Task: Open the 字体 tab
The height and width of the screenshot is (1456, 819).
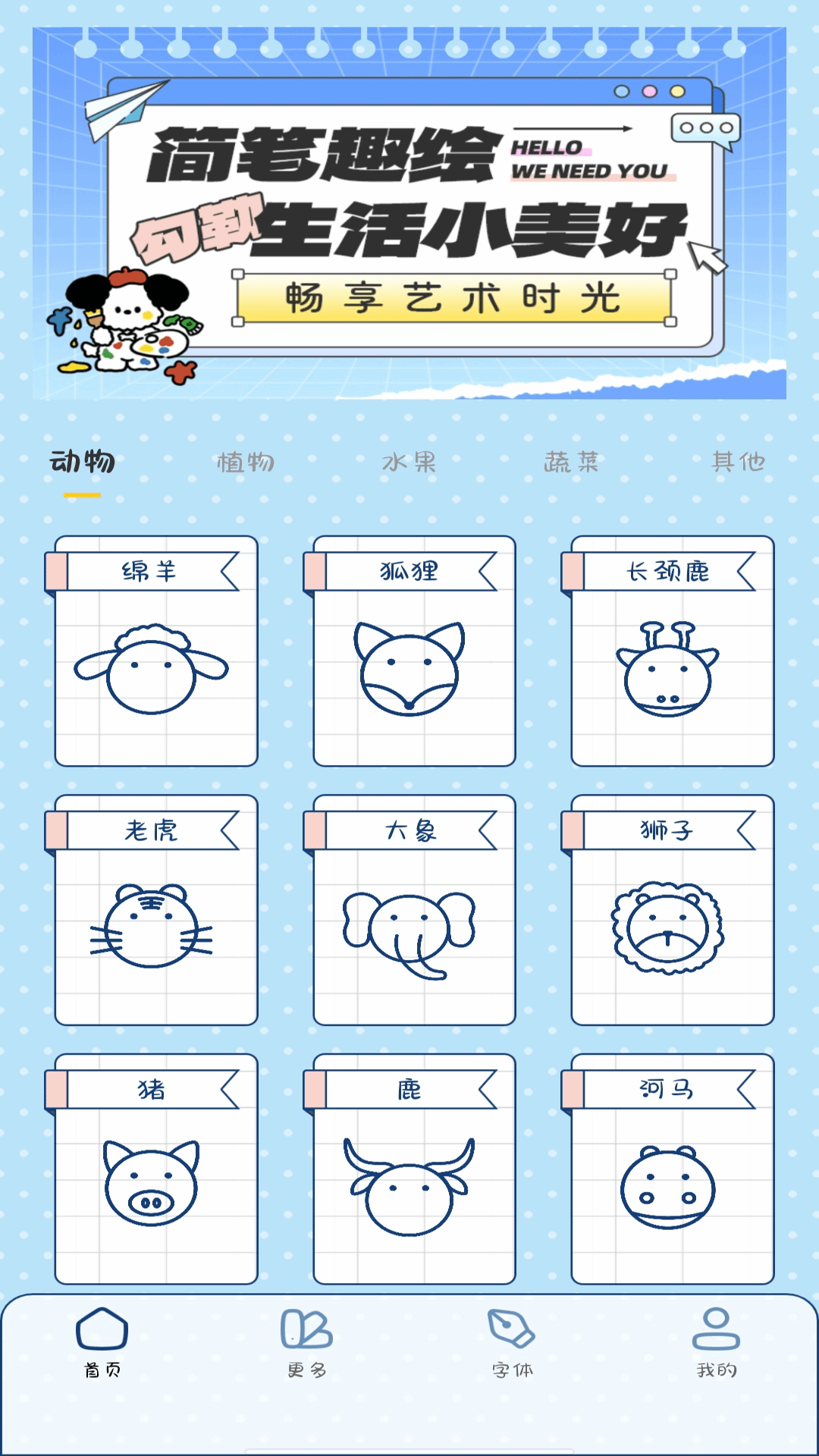Action: [x=512, y=1344]
